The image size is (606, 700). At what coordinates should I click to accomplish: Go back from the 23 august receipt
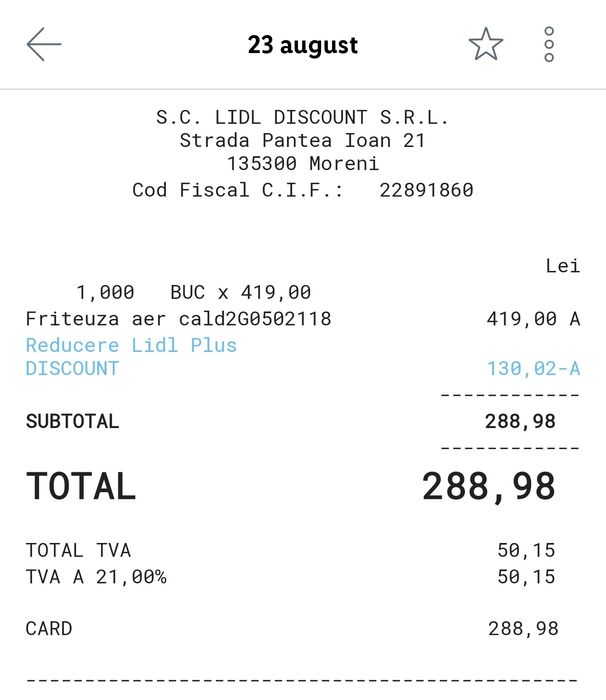tap(44, 45)
